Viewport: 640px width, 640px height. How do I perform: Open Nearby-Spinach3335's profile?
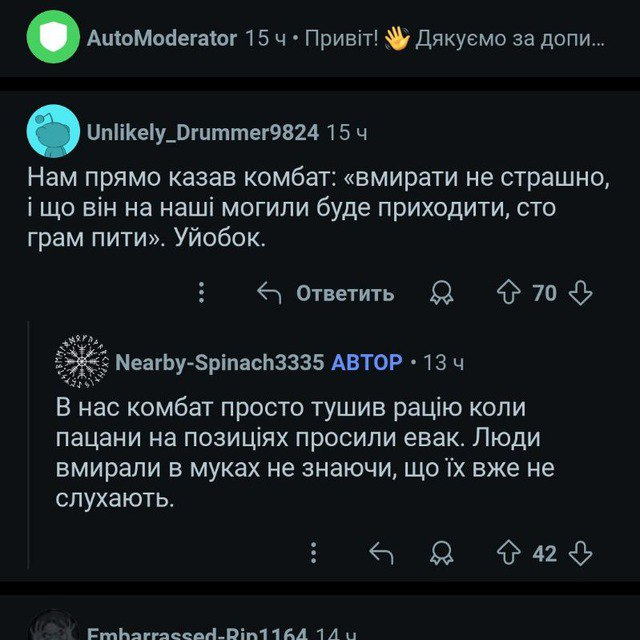click(219, 362)
